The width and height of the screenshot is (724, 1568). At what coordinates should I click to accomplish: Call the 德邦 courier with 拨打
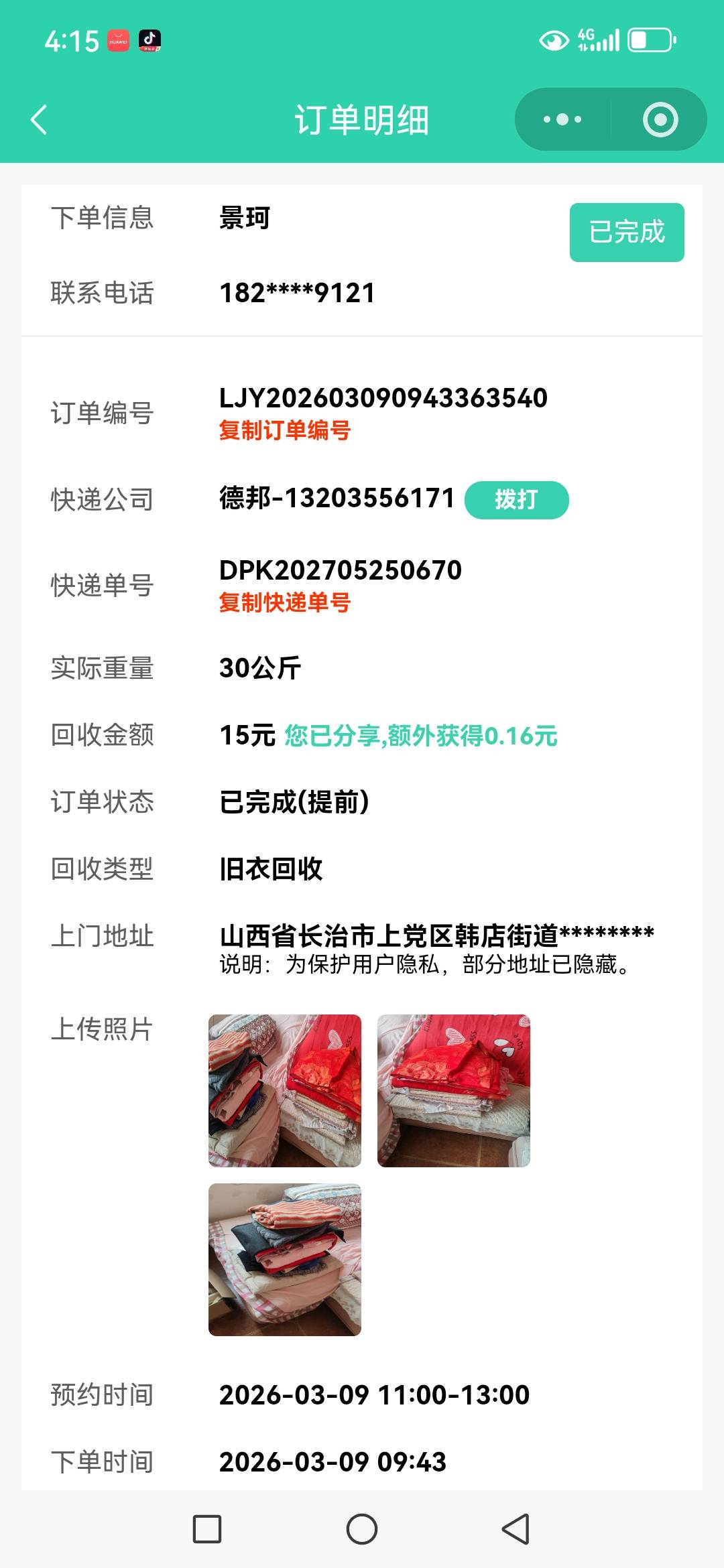tap(516, 500)
